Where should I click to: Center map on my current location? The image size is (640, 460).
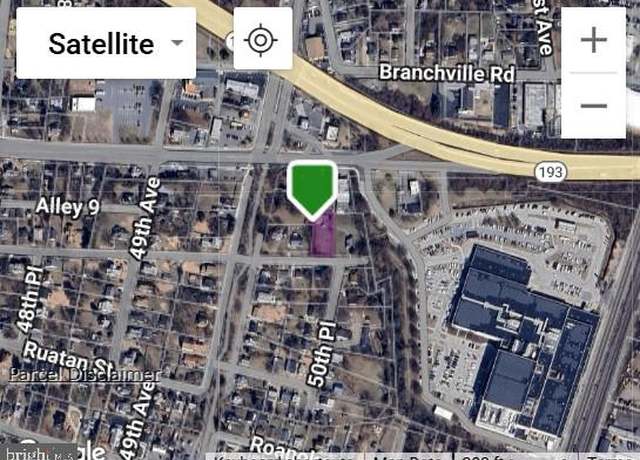[262, 40]
